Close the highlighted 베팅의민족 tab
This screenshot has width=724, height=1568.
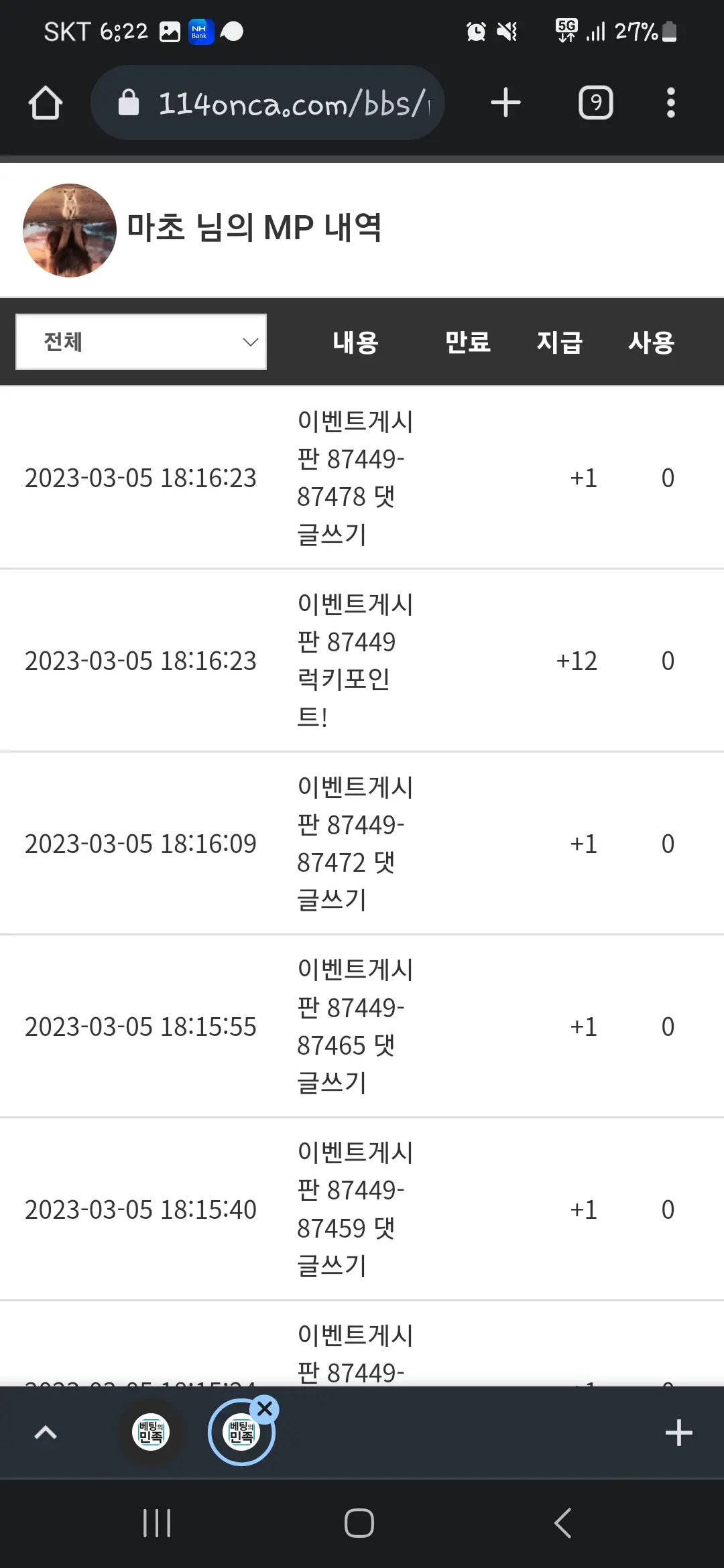[x=265, y=1408]
